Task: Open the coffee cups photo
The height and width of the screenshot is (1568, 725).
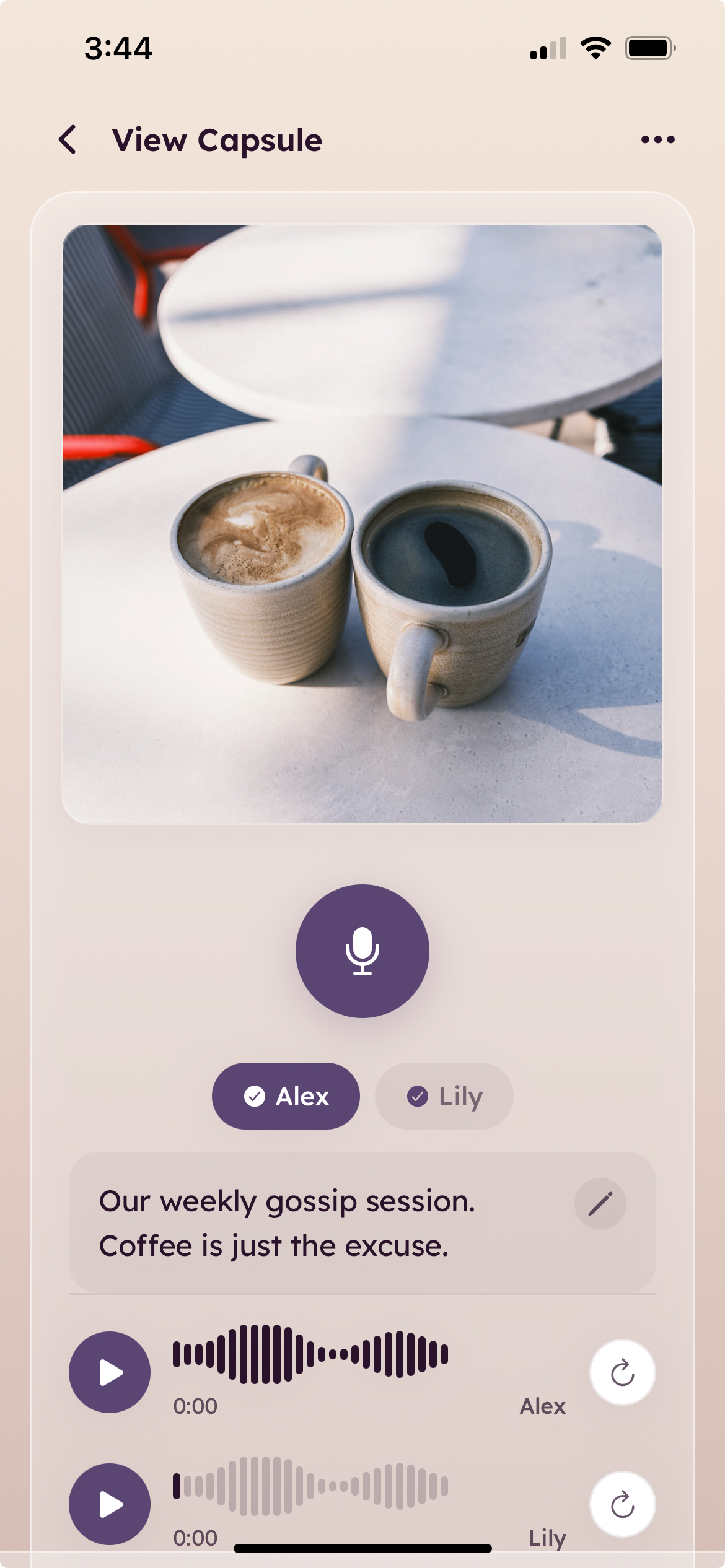Action: click(x=362, y=524)
